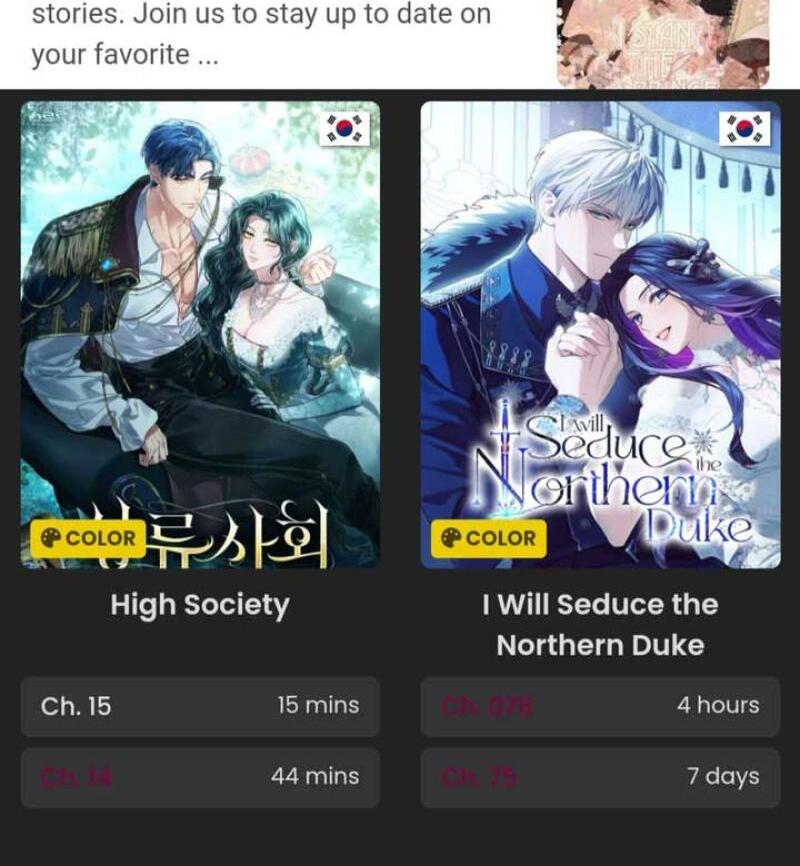The width and height of the screenshot is (800, 866).
Task: Read Ch. 15 posted 15 mins ago
Action: point(200,706)
